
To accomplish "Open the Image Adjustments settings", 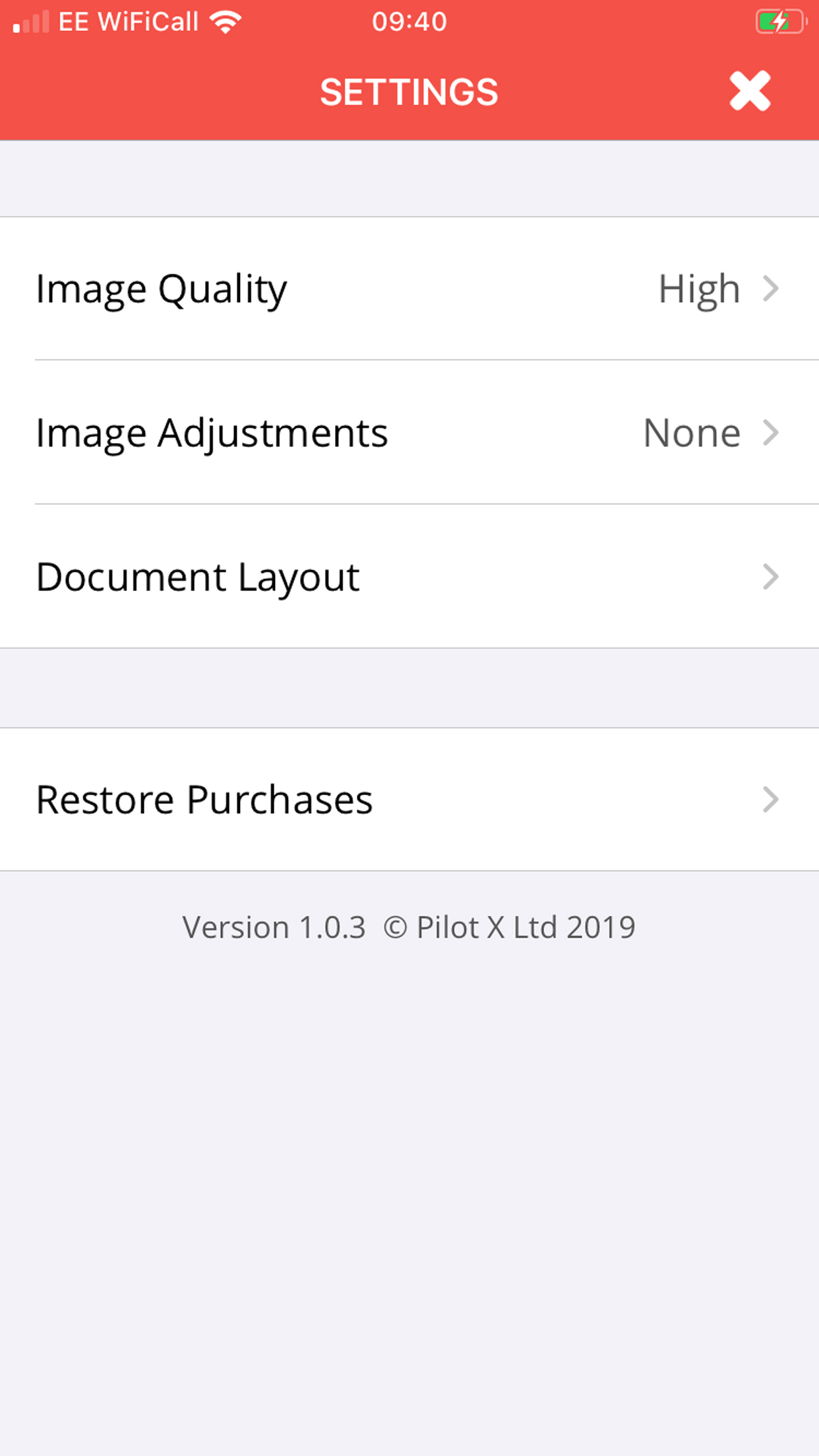I will 409,433.
